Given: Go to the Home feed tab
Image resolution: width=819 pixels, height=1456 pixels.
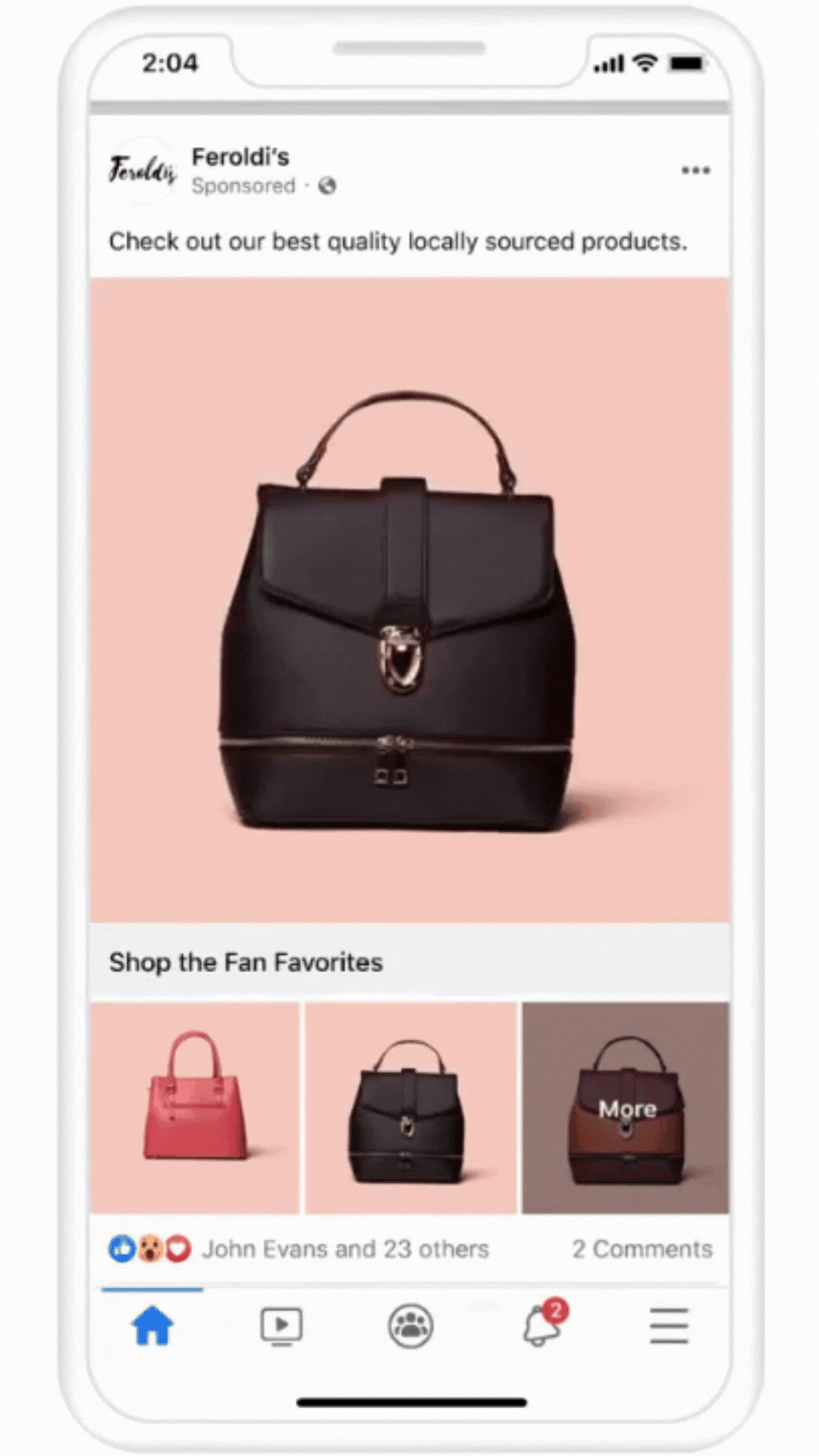Looking at the screenshot, I should [152, 1326].
